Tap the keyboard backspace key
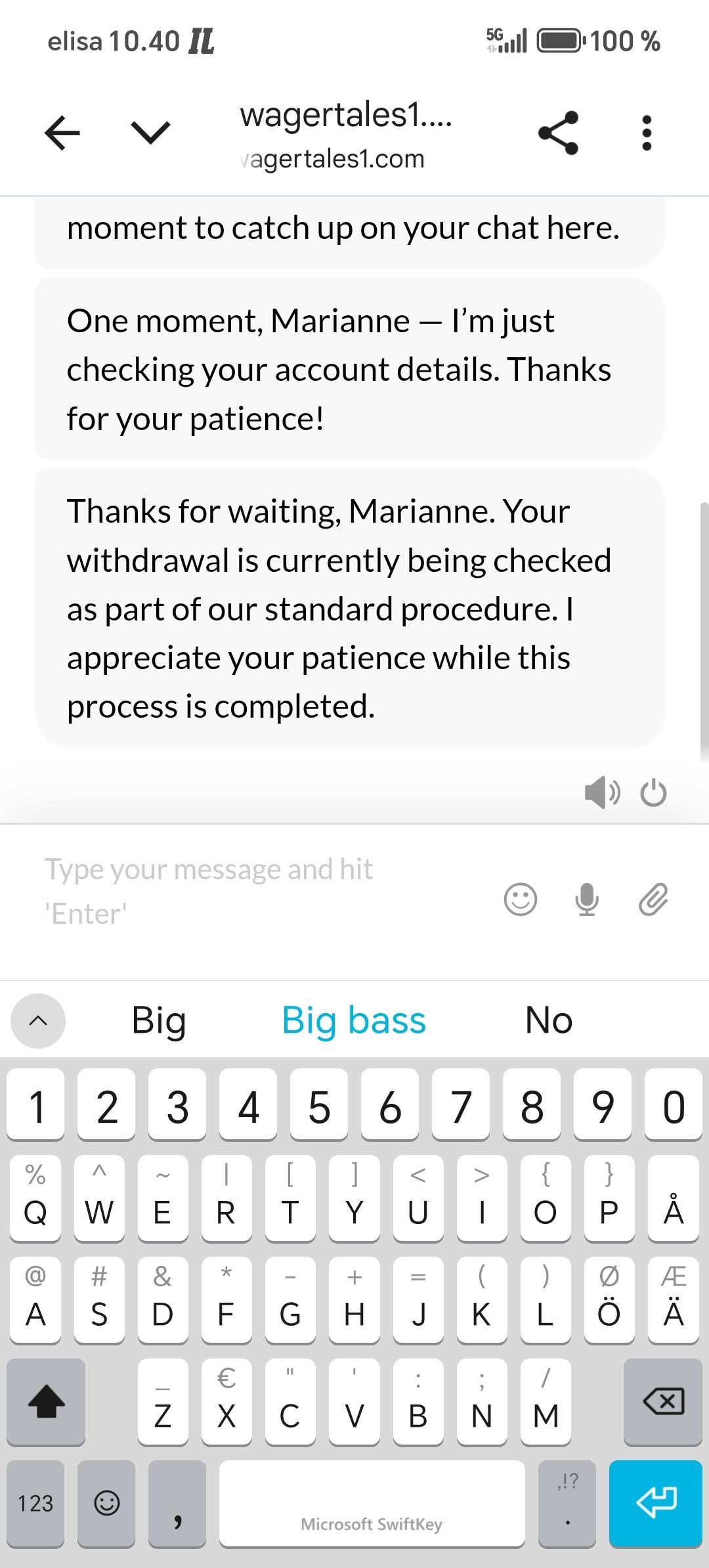Image resolution: width=709 pixels, height=1568 pixels. (x=663, y=1402)
